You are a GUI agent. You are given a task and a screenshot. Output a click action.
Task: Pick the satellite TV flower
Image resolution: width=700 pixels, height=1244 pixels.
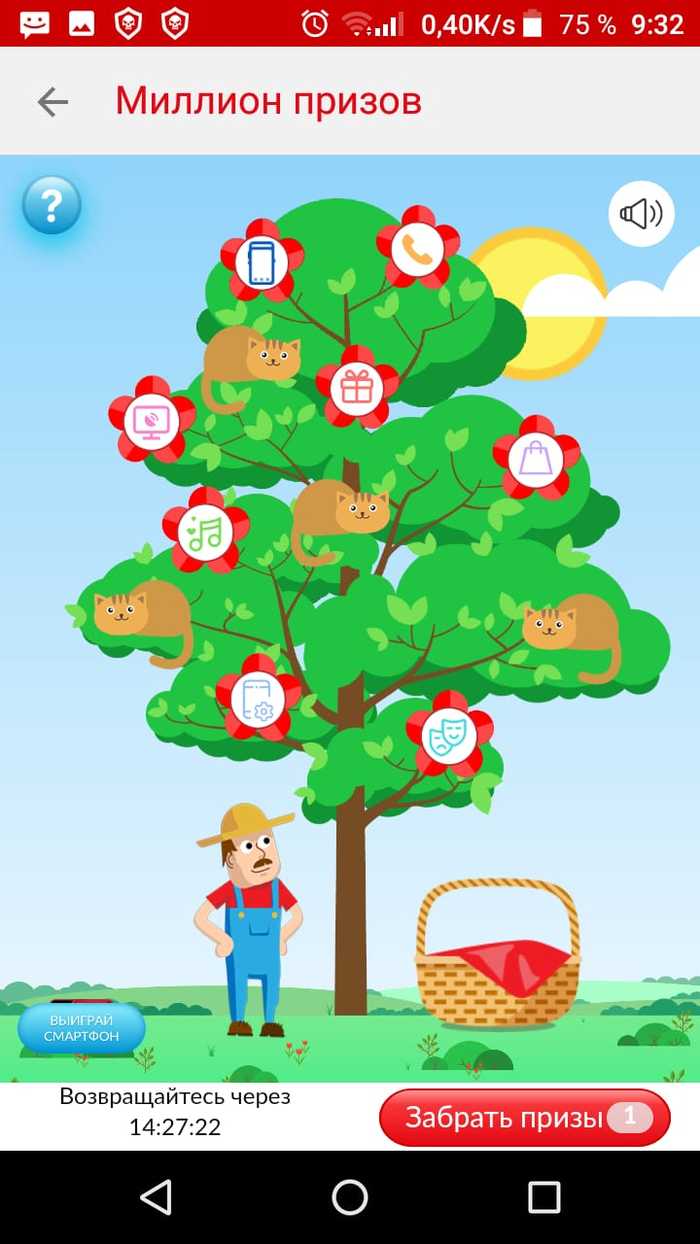click(x=152, y=420)
